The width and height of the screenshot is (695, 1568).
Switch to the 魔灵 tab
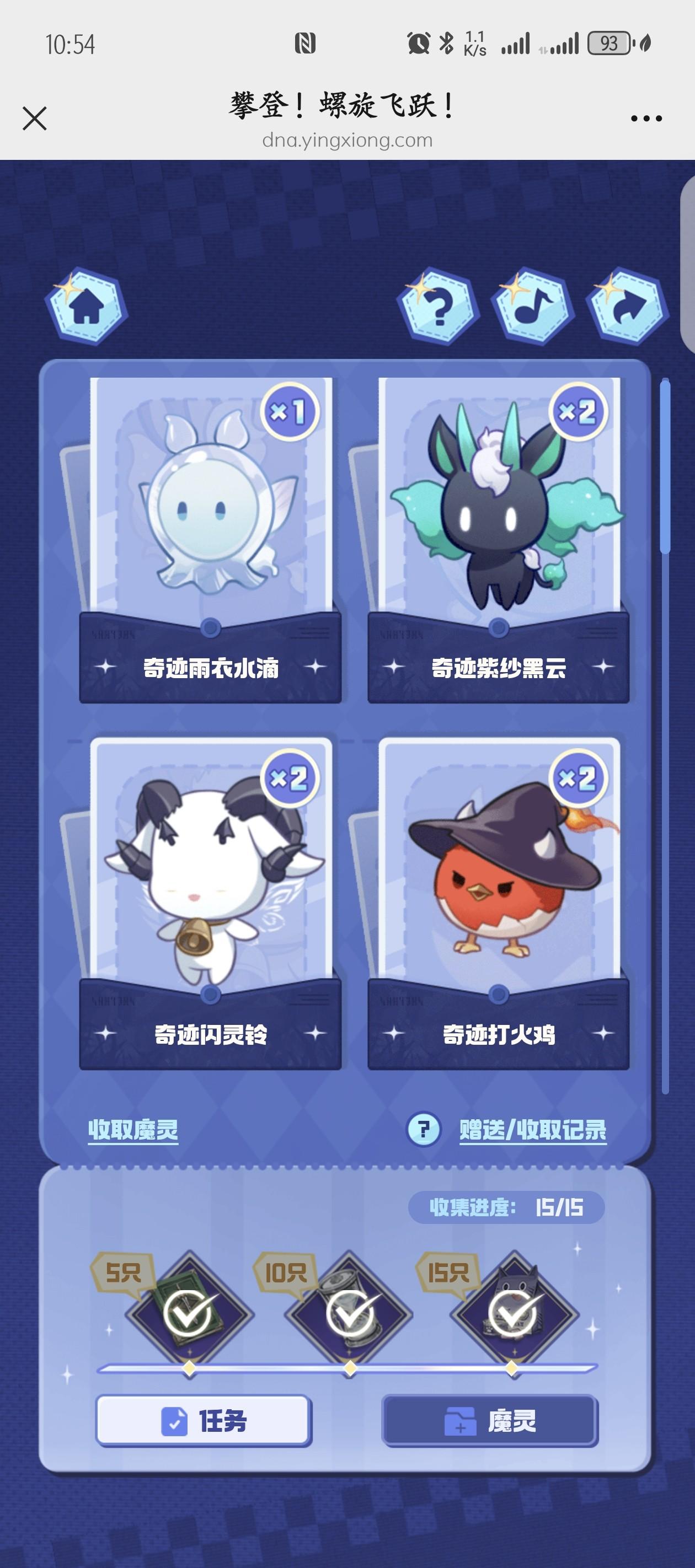click(x=490, y=1422)
